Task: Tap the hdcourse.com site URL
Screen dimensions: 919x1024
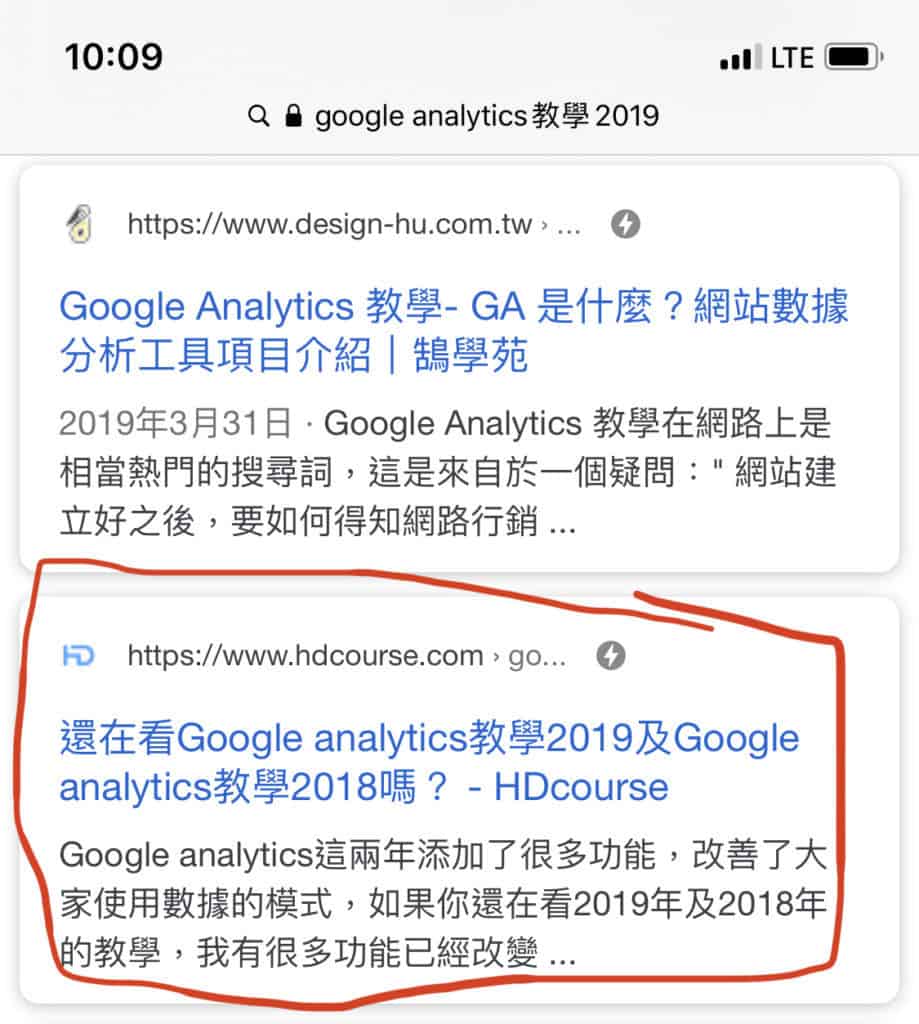Action: tap(305, 656)
